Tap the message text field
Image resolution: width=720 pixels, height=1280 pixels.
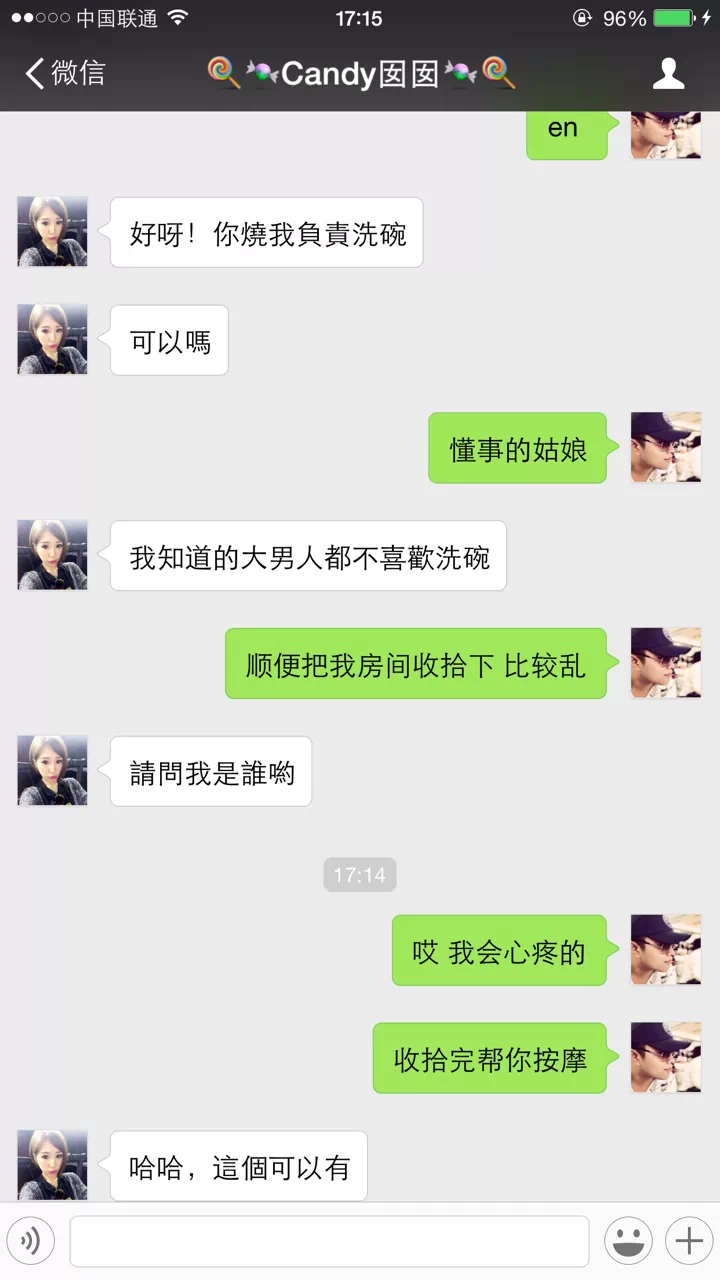[x=329, y=1242]
